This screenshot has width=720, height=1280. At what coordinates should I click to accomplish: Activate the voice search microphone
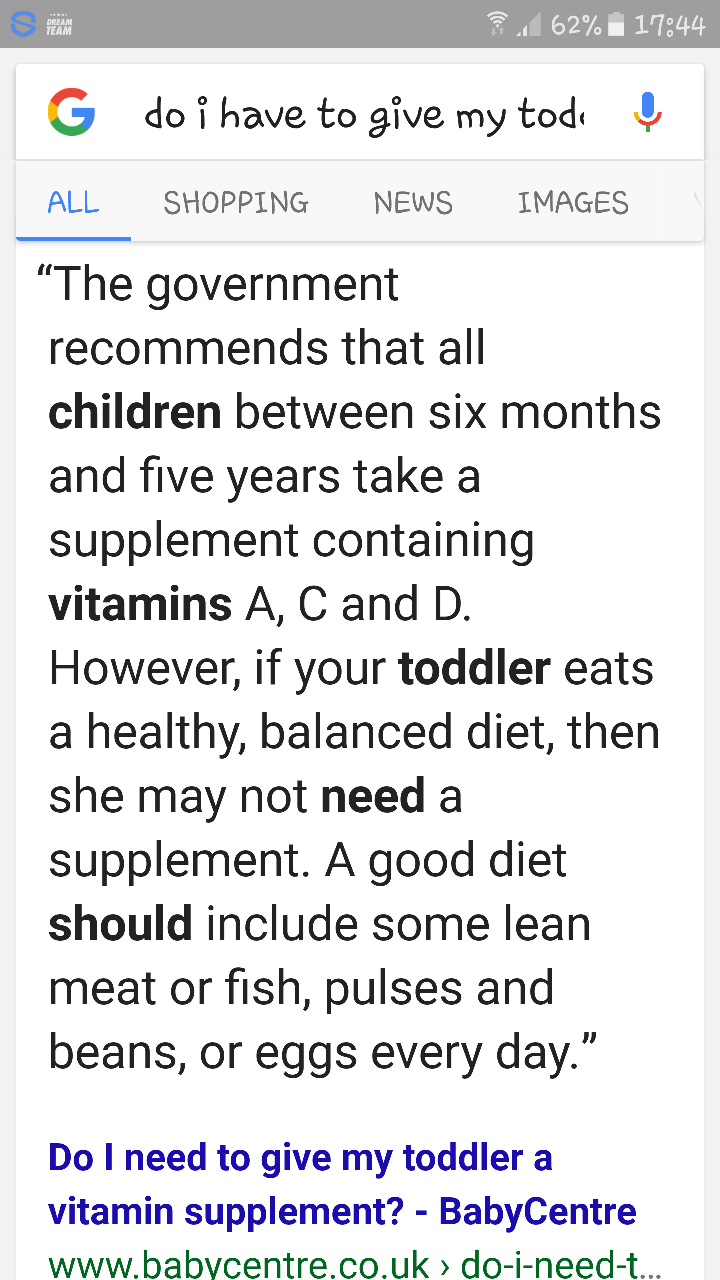647,112
